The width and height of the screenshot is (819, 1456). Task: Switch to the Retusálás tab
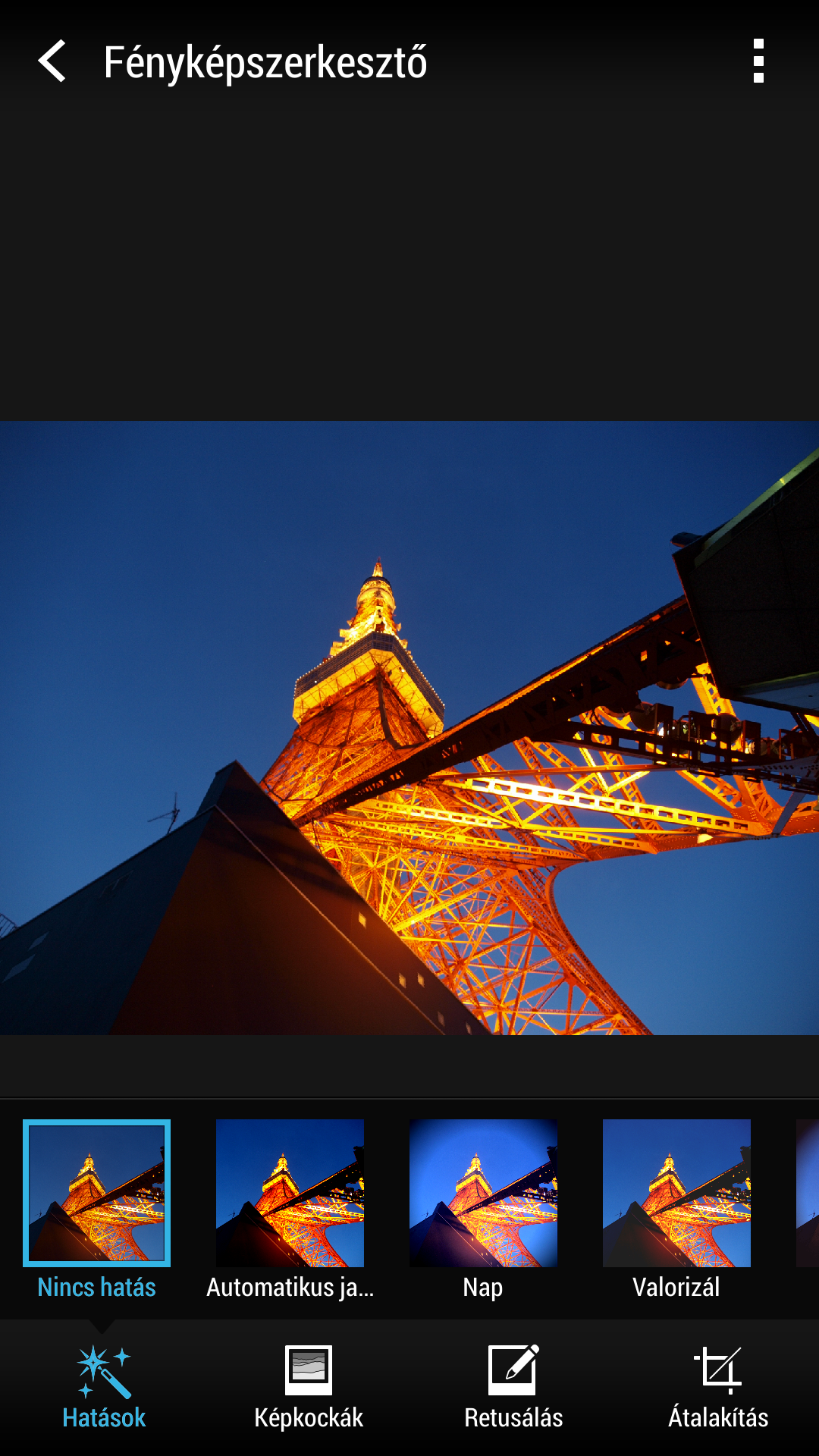coord(513,1388)
